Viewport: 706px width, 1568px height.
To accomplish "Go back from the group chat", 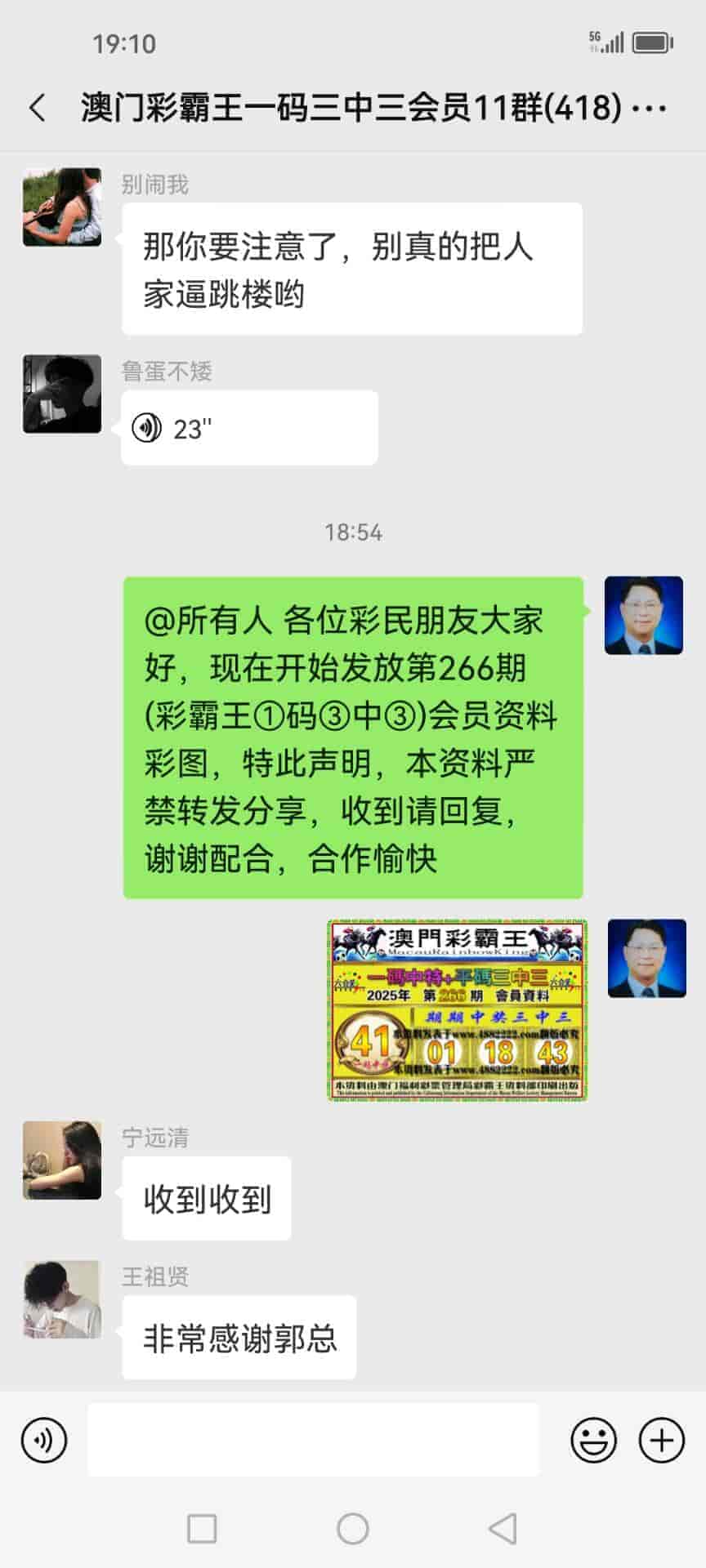I will 38,108.
